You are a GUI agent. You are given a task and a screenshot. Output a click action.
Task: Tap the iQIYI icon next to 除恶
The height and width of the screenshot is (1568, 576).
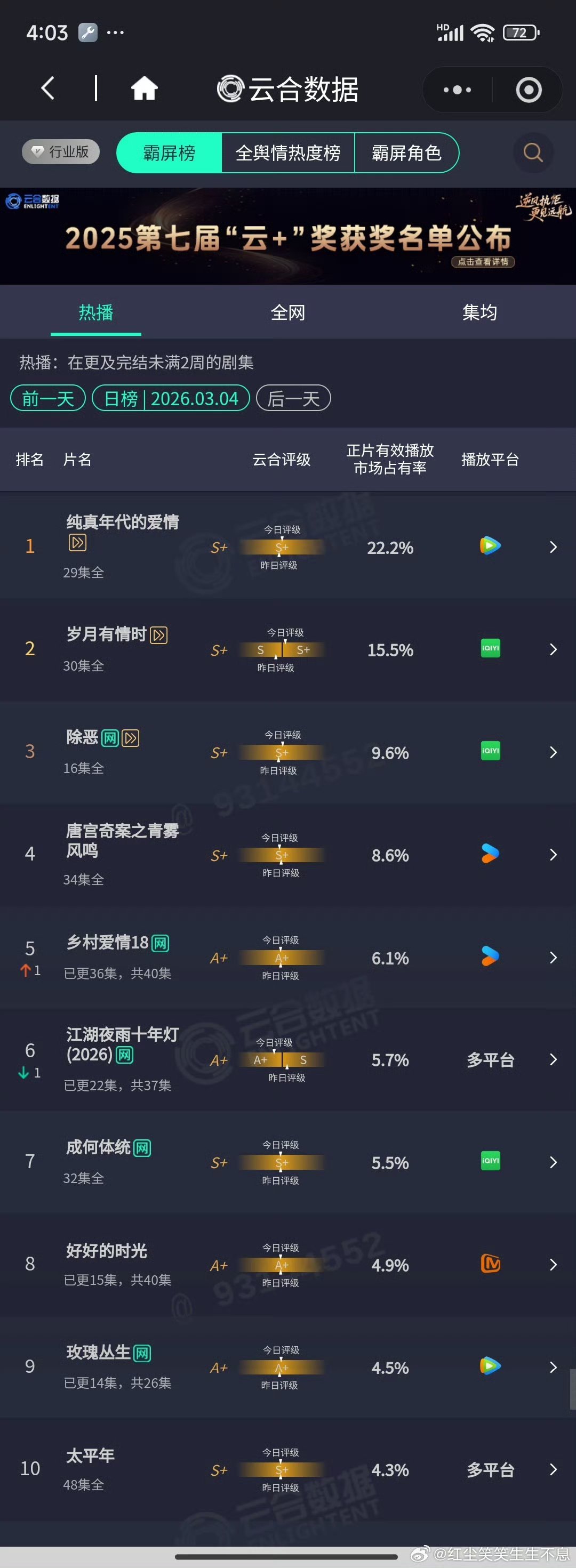click(x=490, y=752)
